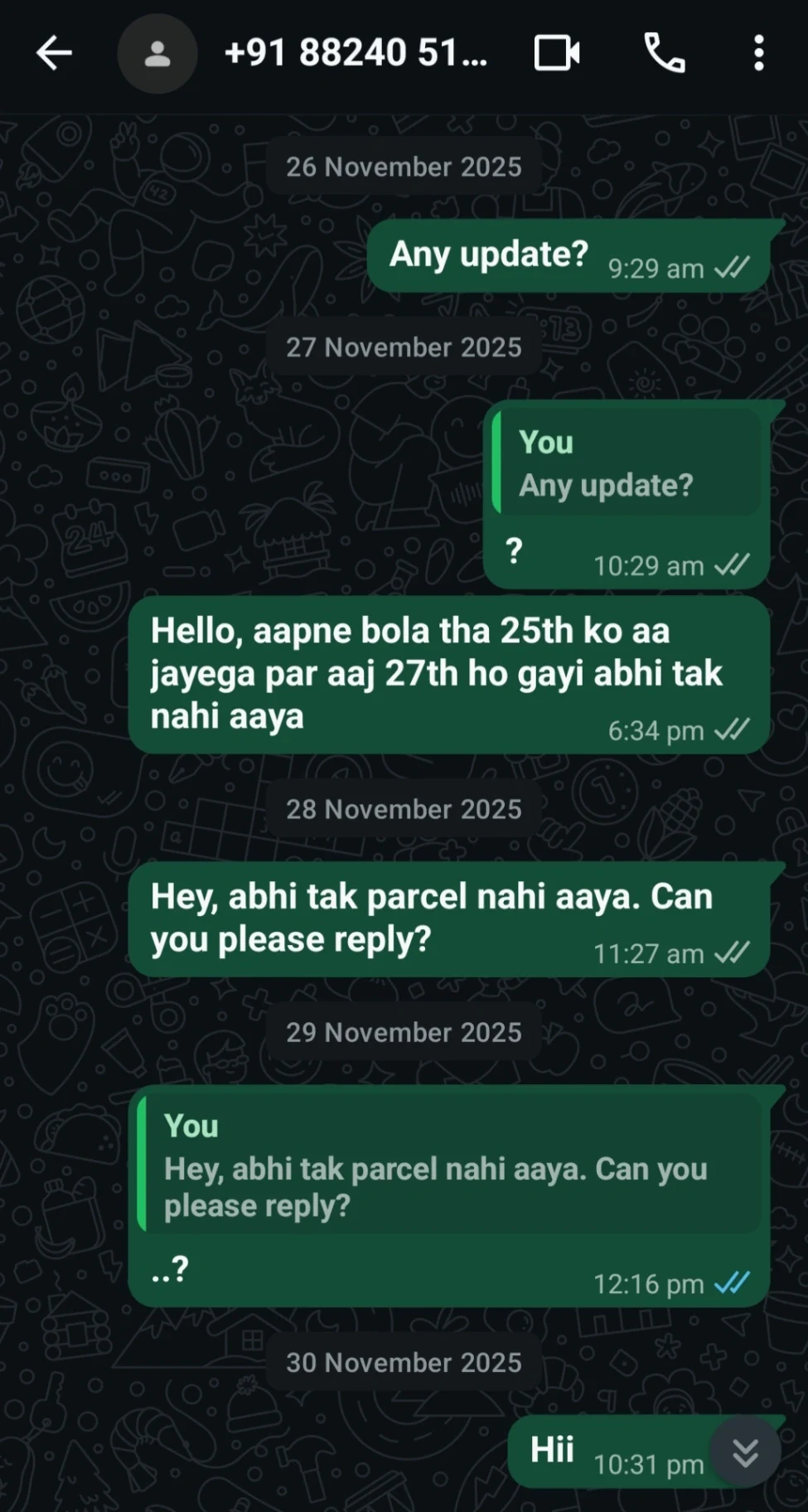The height and width of the screenshot is (1512, 808).
Task: Tap the quoted "Hey, abhi tak parcel" reply preview
Action: tap(448, 1165)
